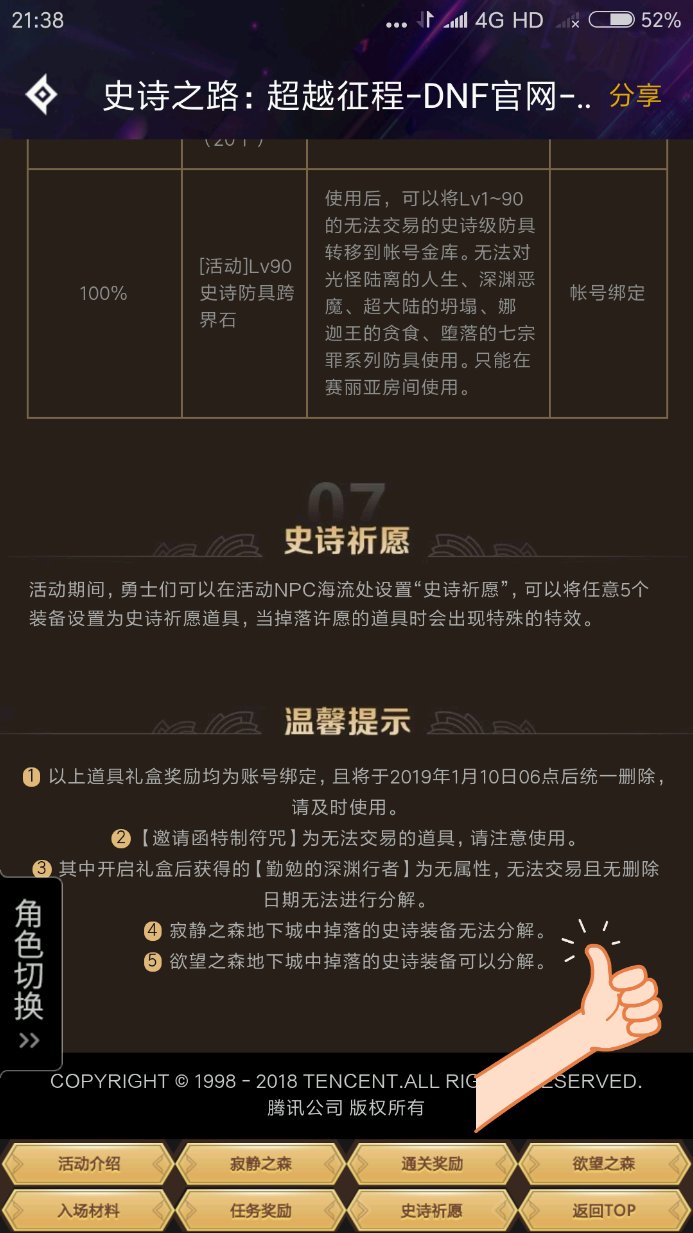Go to 活动介绍 section

tap(89, 1164)
